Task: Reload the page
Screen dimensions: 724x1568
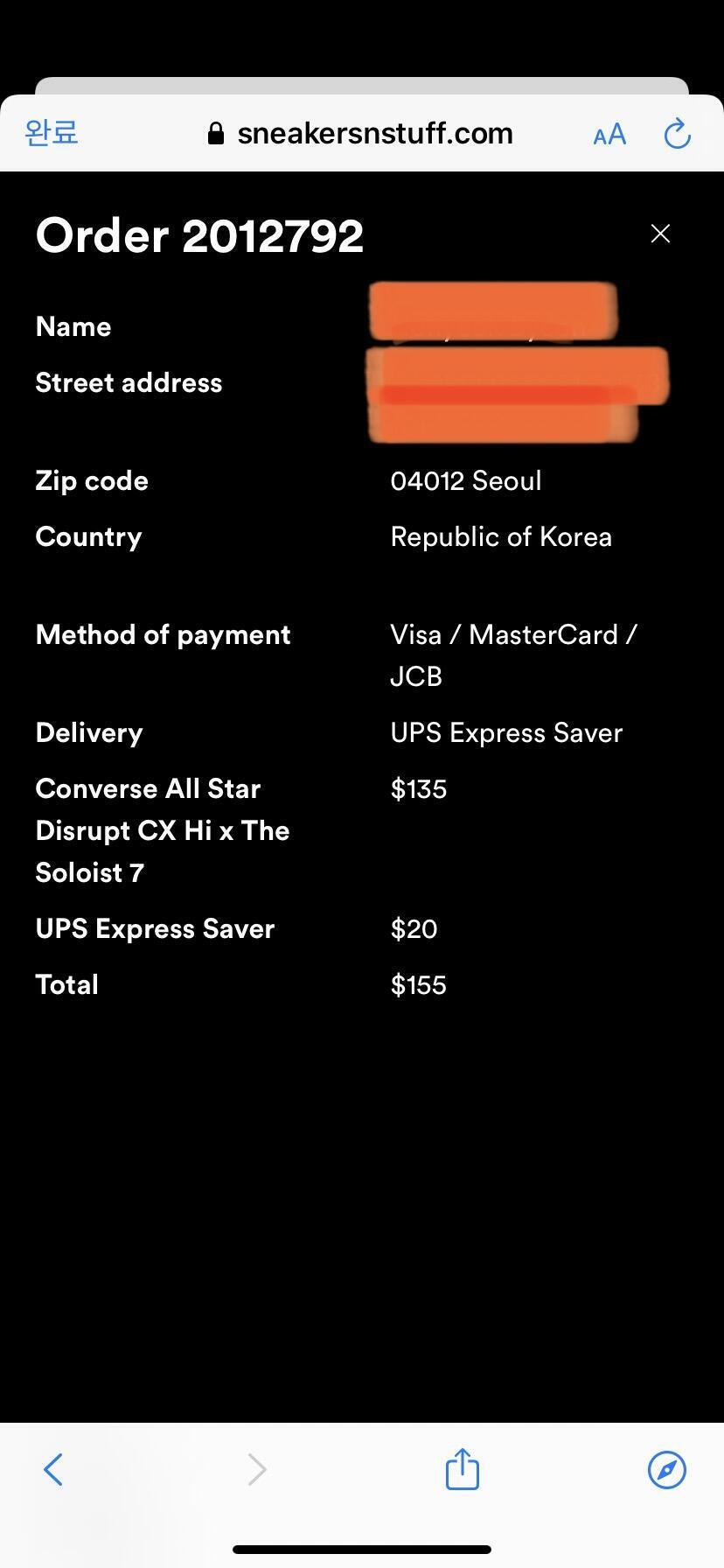Action: pos(678,134)
